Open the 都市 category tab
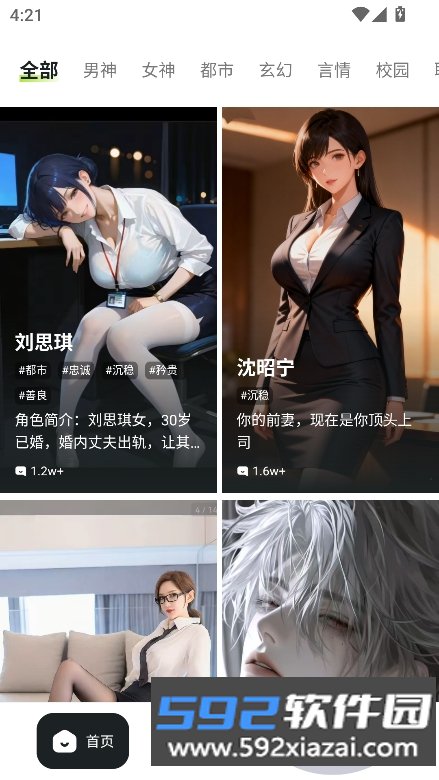Screen dimensions: 439x780 (x=217, y=70)
